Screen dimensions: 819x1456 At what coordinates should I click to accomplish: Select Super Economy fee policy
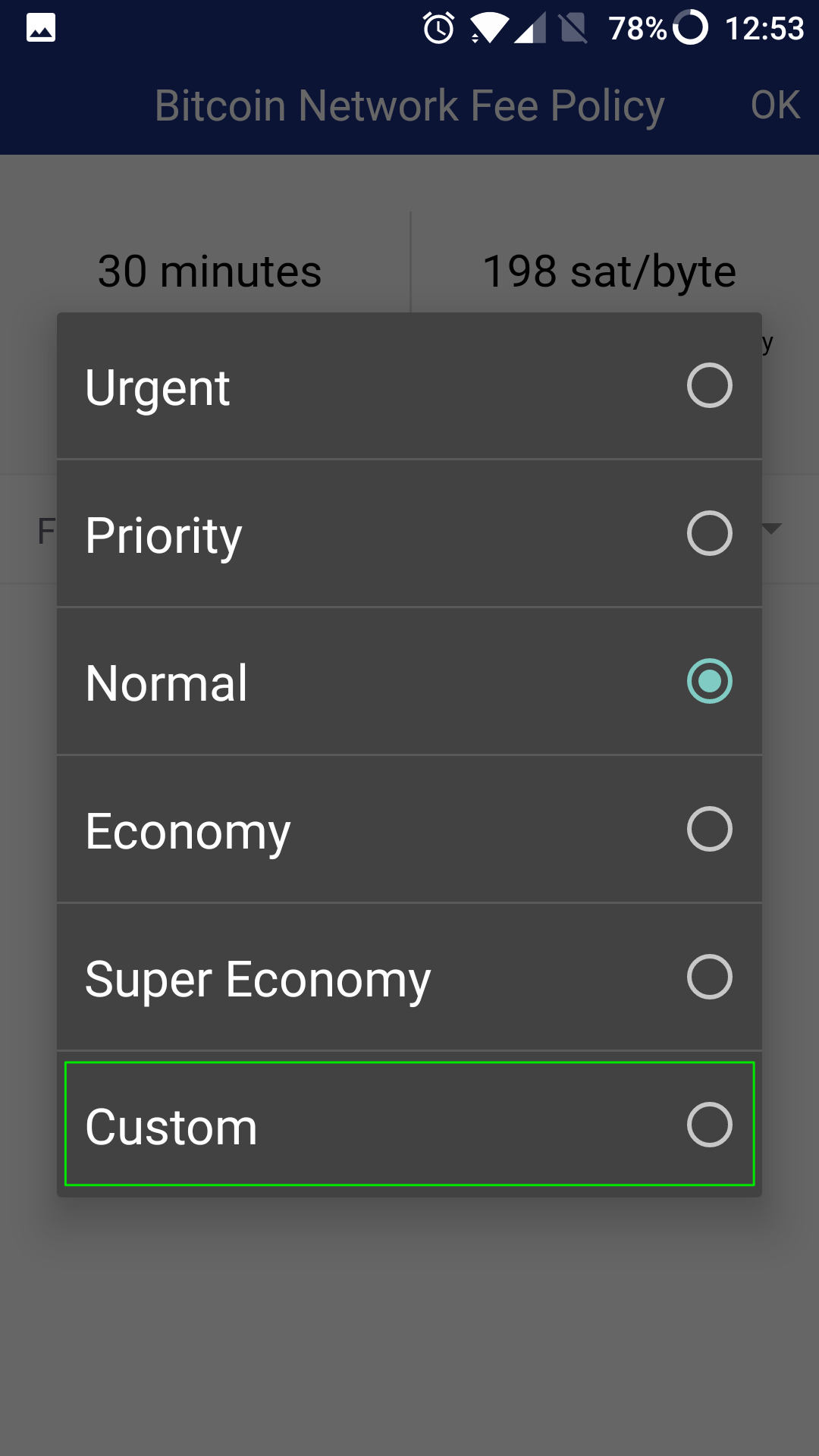click(x=409, y=977)
